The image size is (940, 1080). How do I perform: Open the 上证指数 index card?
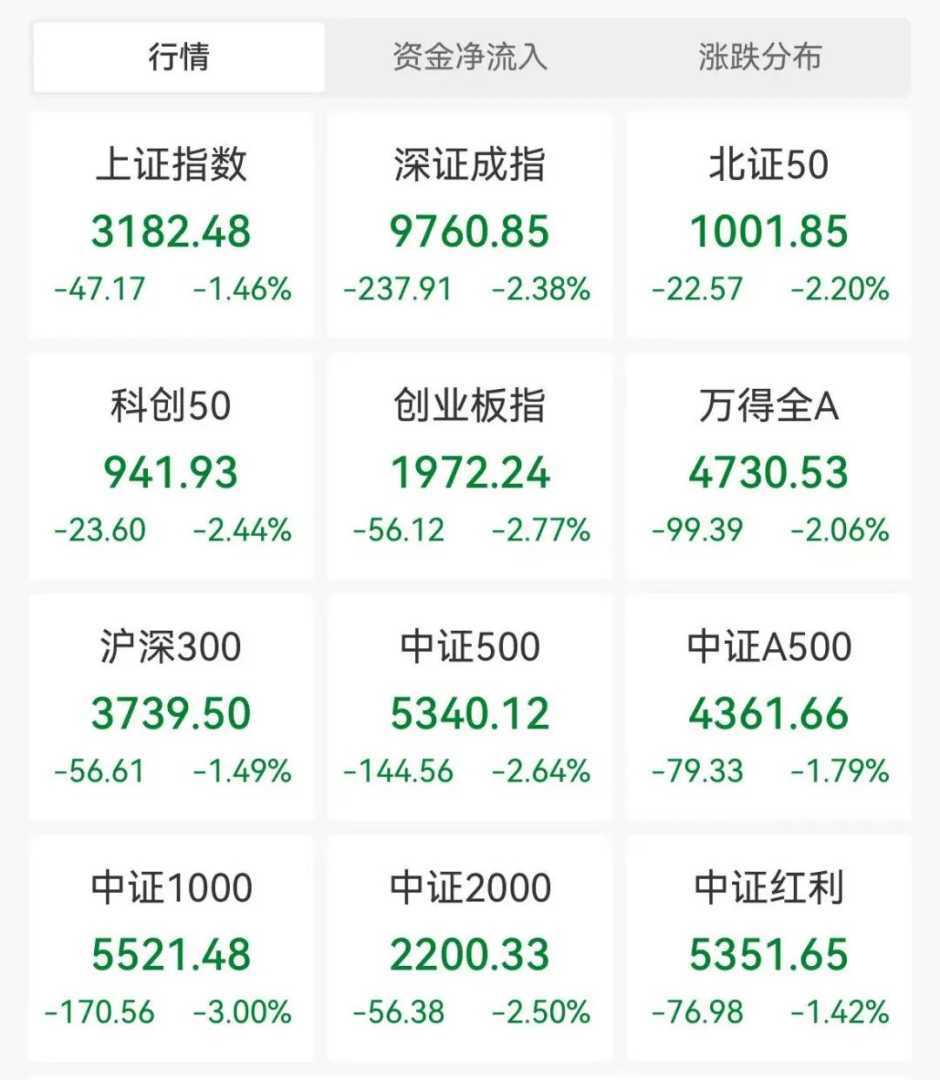coord(171,226)
